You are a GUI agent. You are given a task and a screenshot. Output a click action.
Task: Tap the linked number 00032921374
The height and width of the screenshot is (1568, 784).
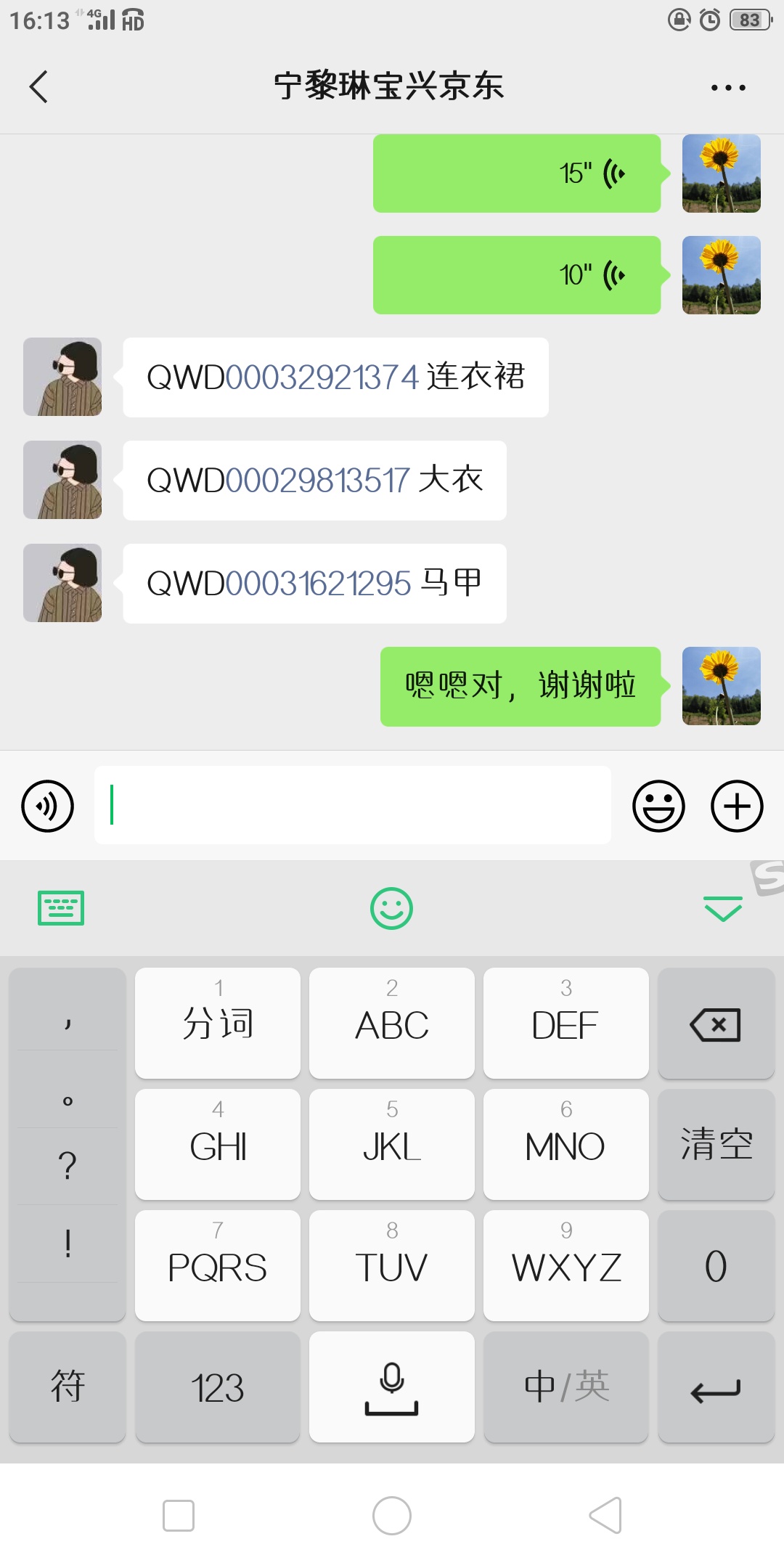coord(322,377)
